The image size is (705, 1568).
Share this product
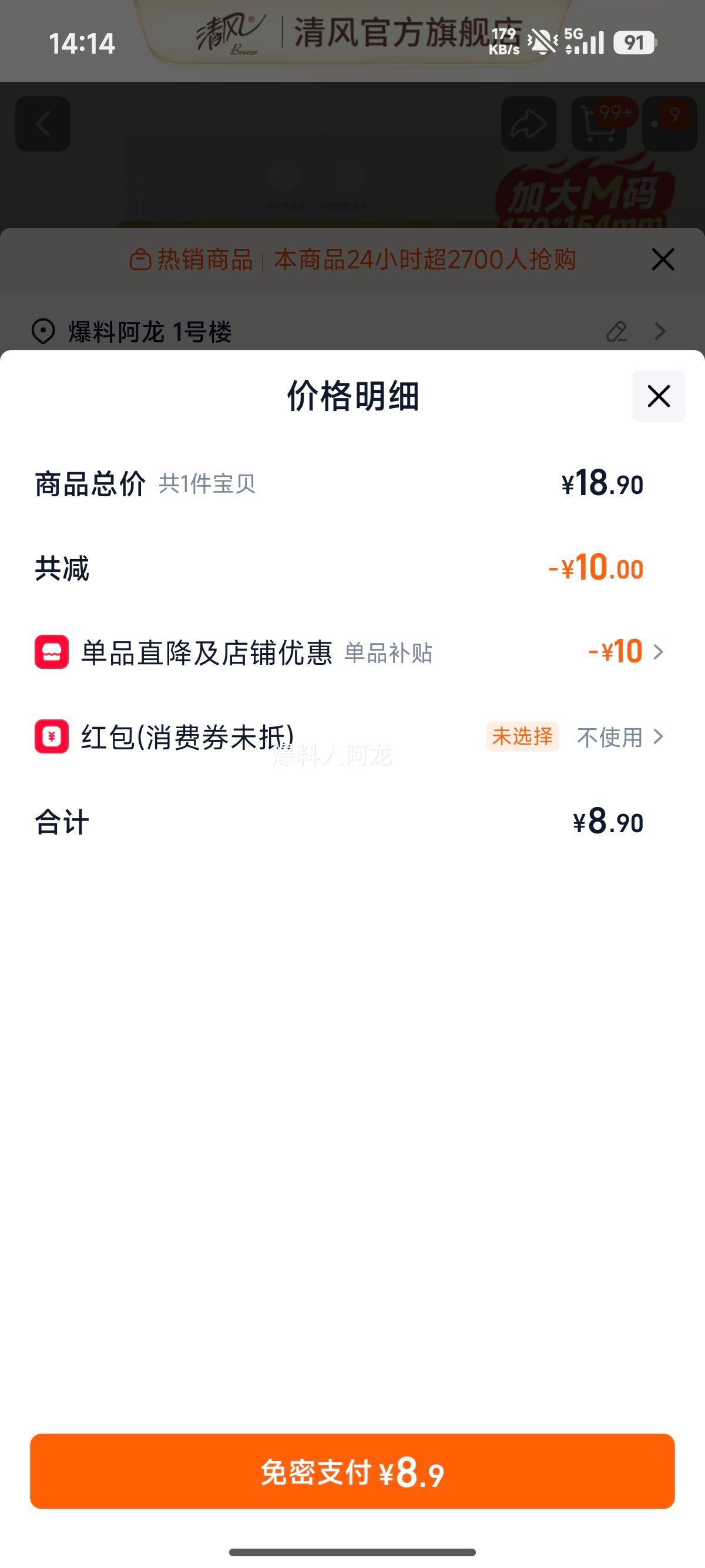point(528,124)
